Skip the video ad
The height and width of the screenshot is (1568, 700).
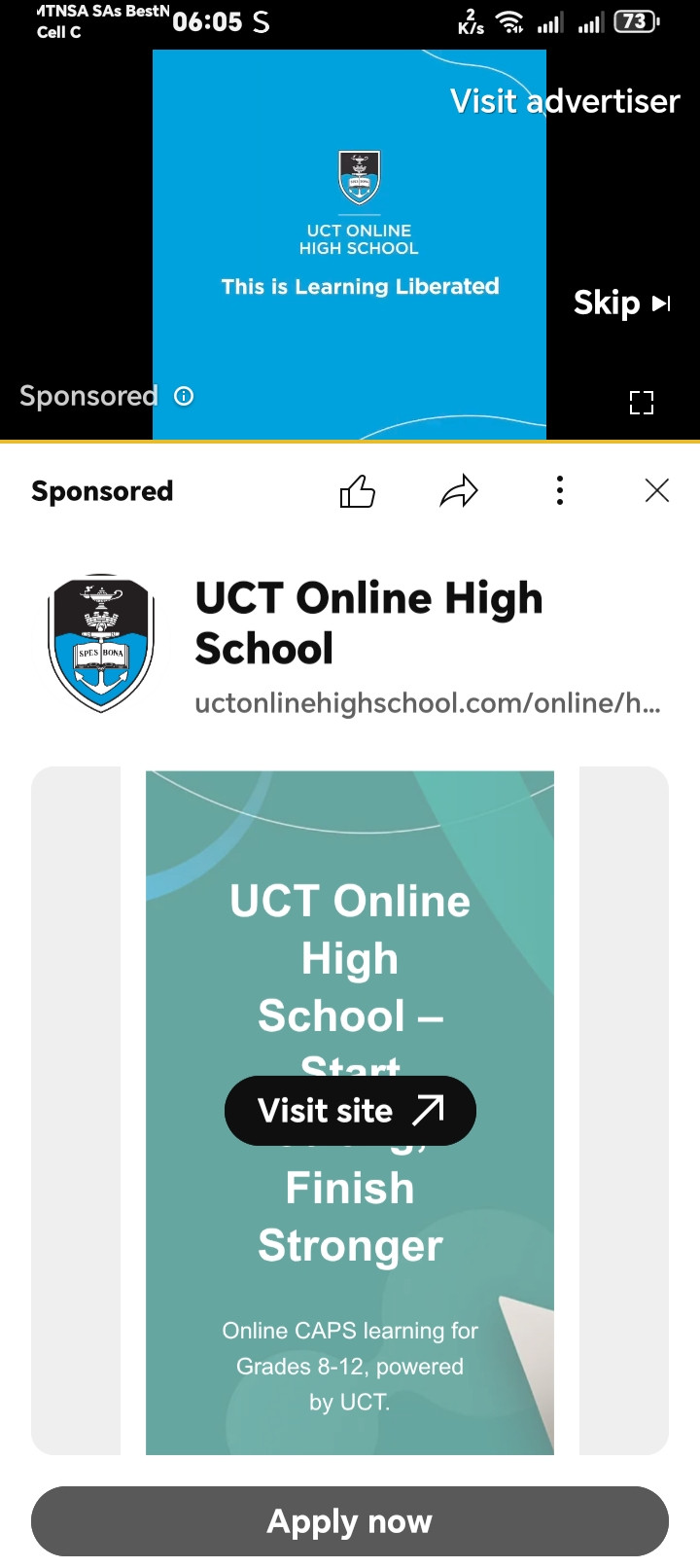pos(621,303)
